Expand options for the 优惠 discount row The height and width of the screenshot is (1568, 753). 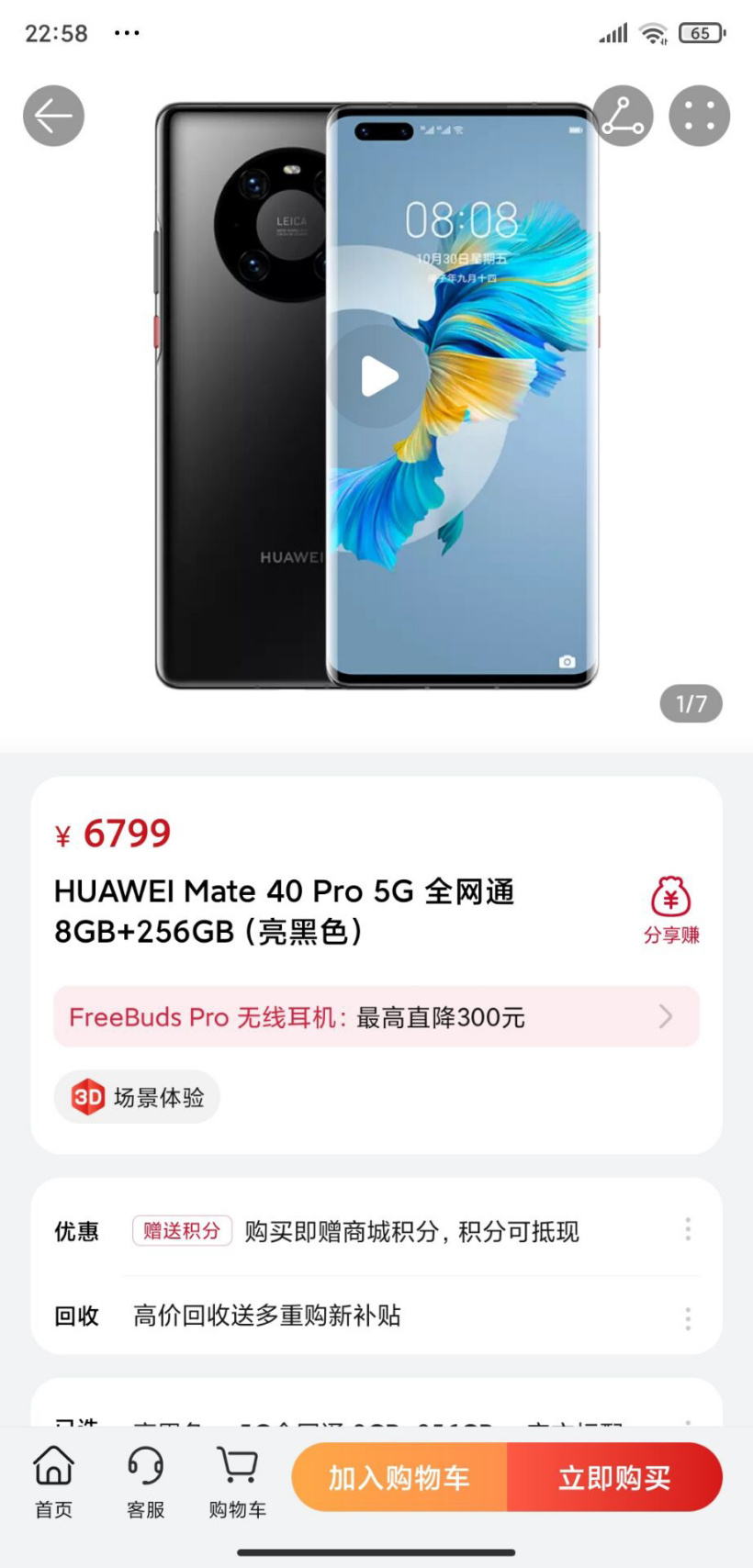click(686, 1230)
